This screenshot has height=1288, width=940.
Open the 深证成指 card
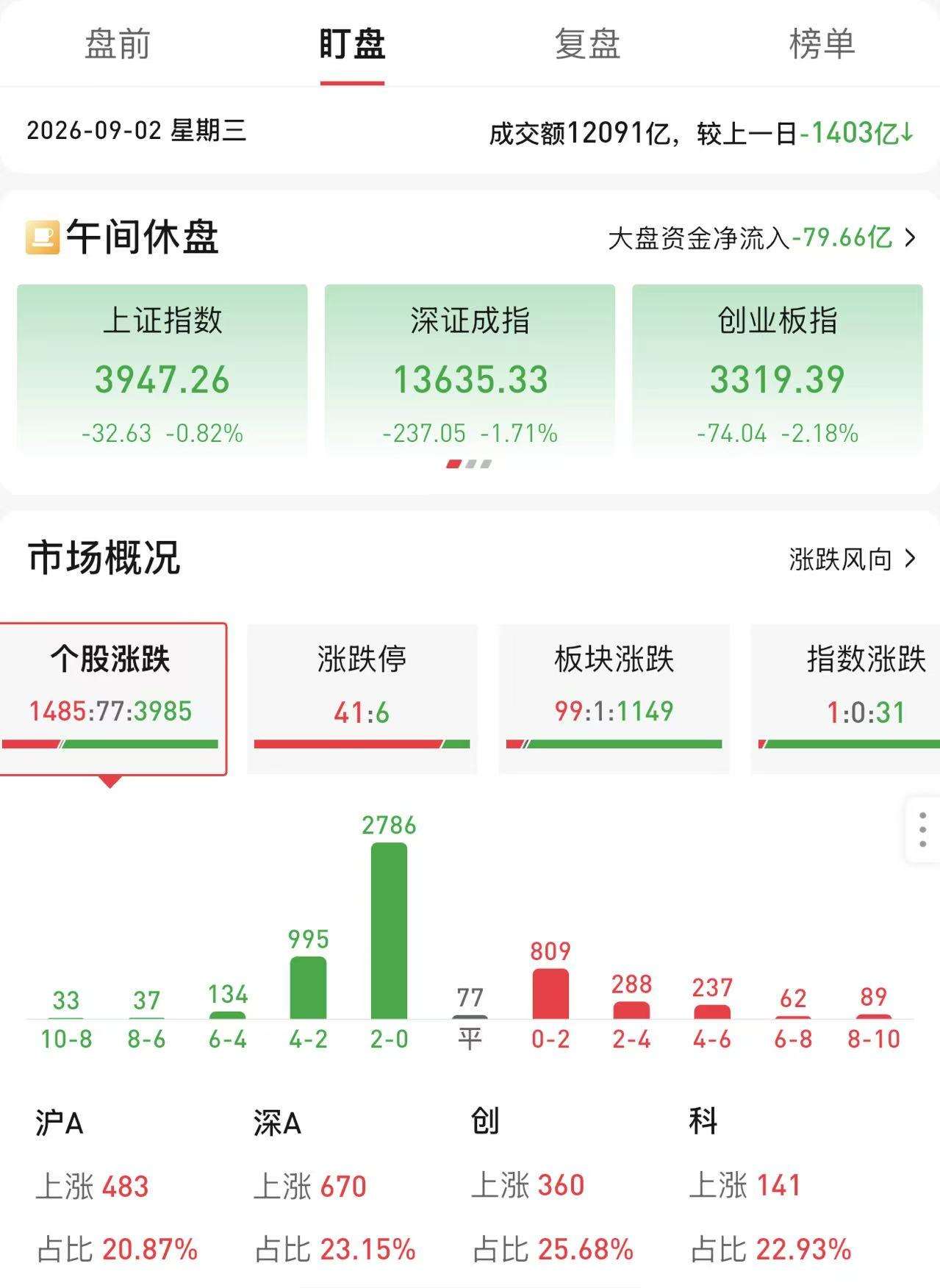pos(470,371)
